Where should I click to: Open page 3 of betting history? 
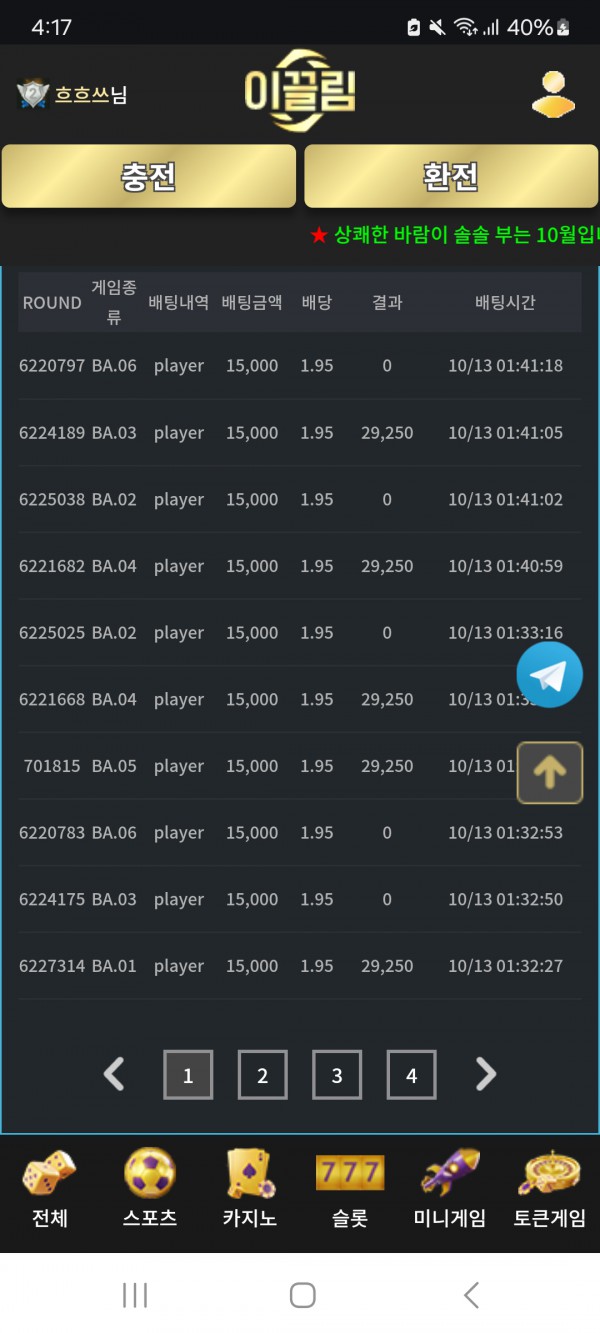337,1075
